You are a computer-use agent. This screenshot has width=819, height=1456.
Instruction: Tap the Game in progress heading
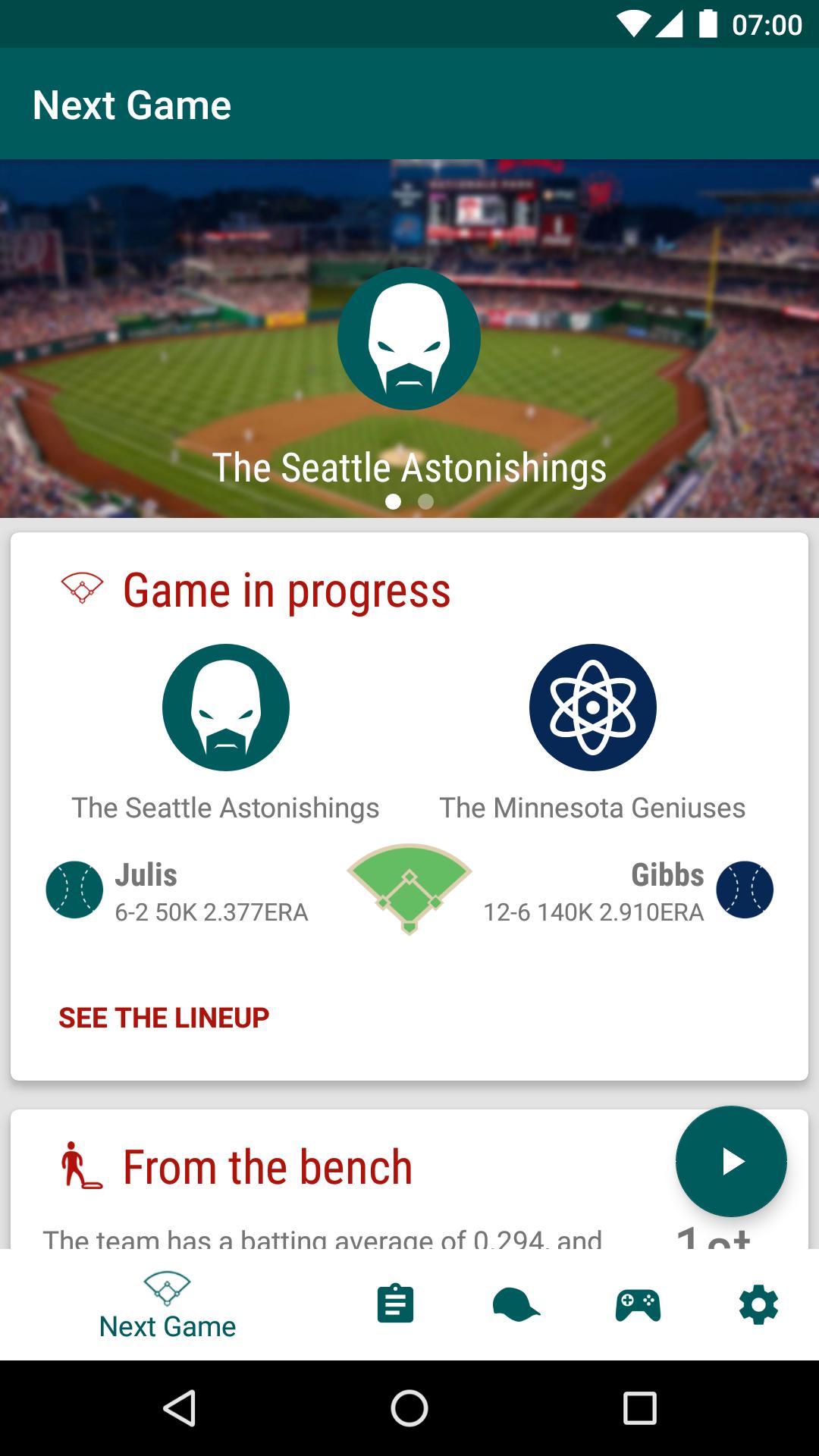pos(287,591)
